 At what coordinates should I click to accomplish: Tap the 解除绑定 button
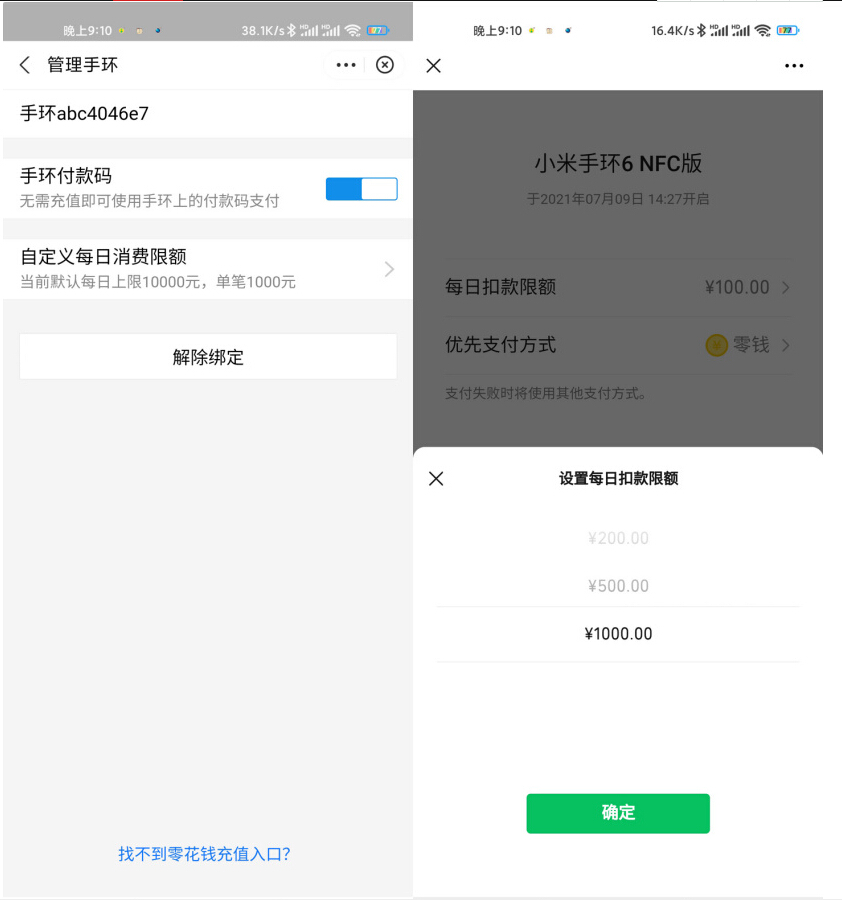click(208, 357)
